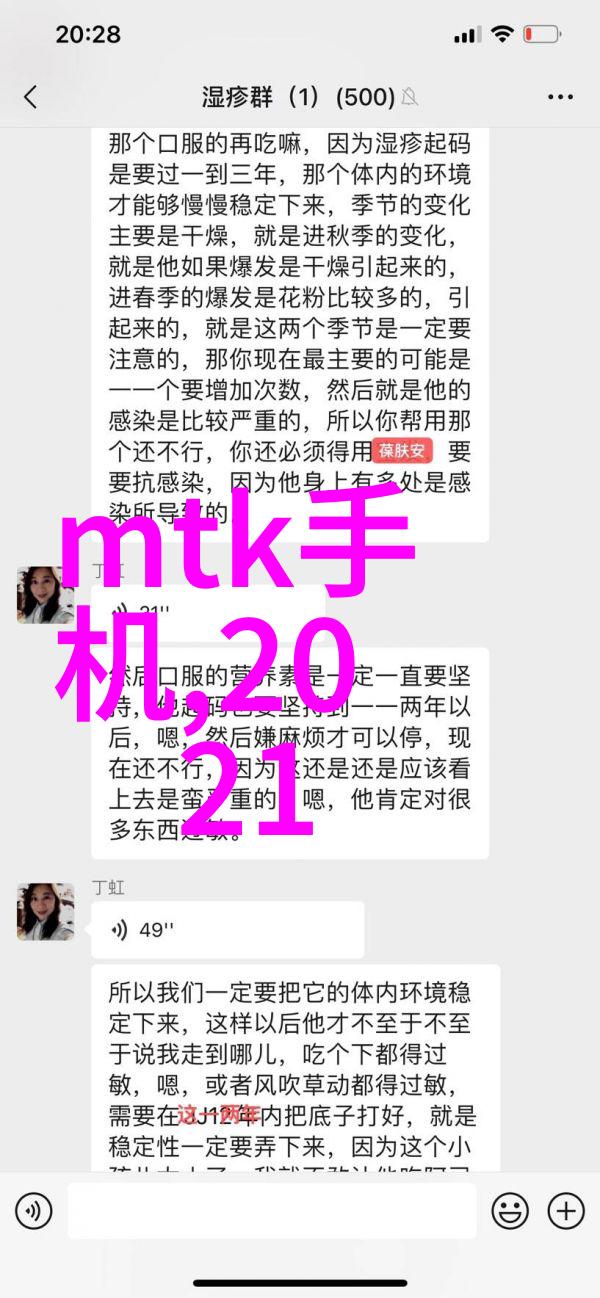600x1298 pixels.
Task: Open the group chat options menu
Action: pos(560,97)
